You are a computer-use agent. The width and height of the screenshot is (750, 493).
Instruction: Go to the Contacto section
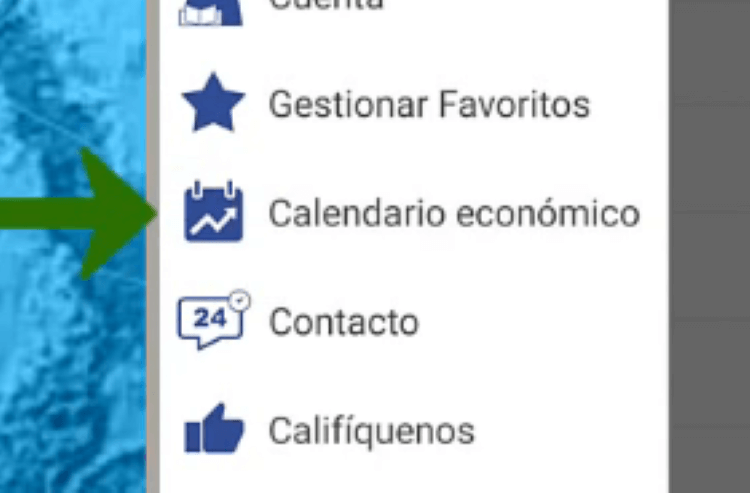[343, 322]
